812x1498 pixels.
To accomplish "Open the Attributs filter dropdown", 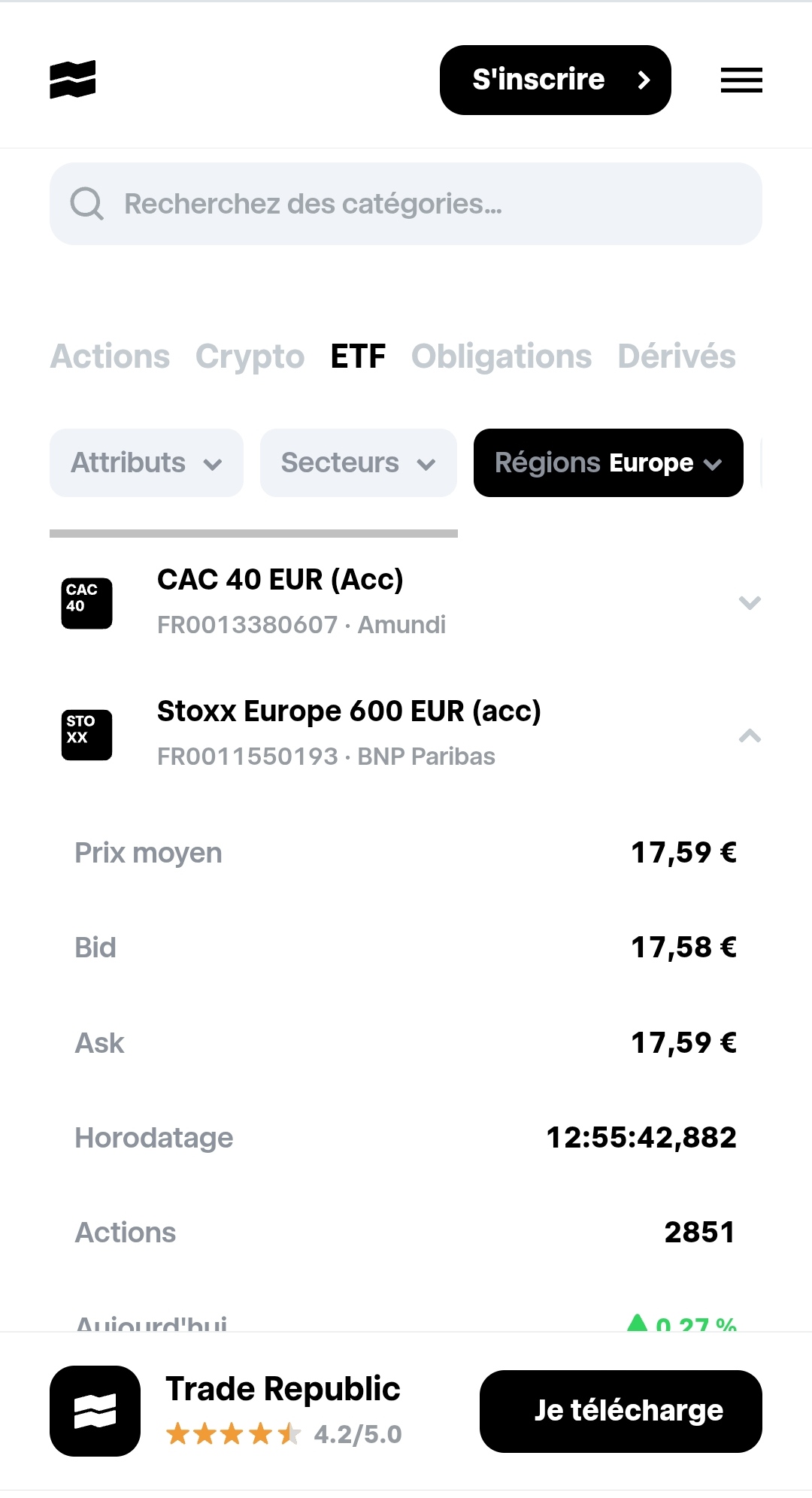I will tap(146, 462).
